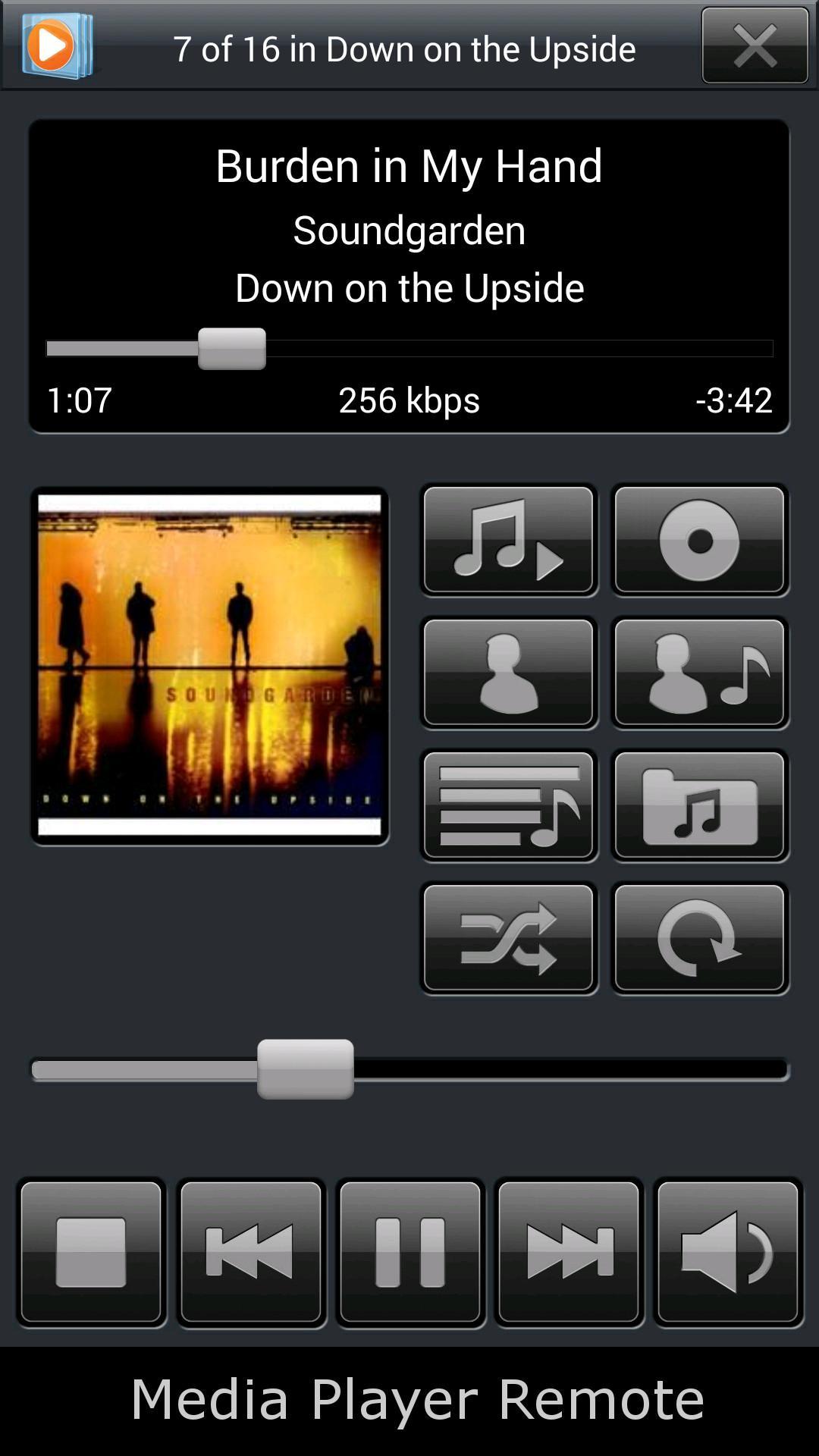Open the now playing songs list

509,540
